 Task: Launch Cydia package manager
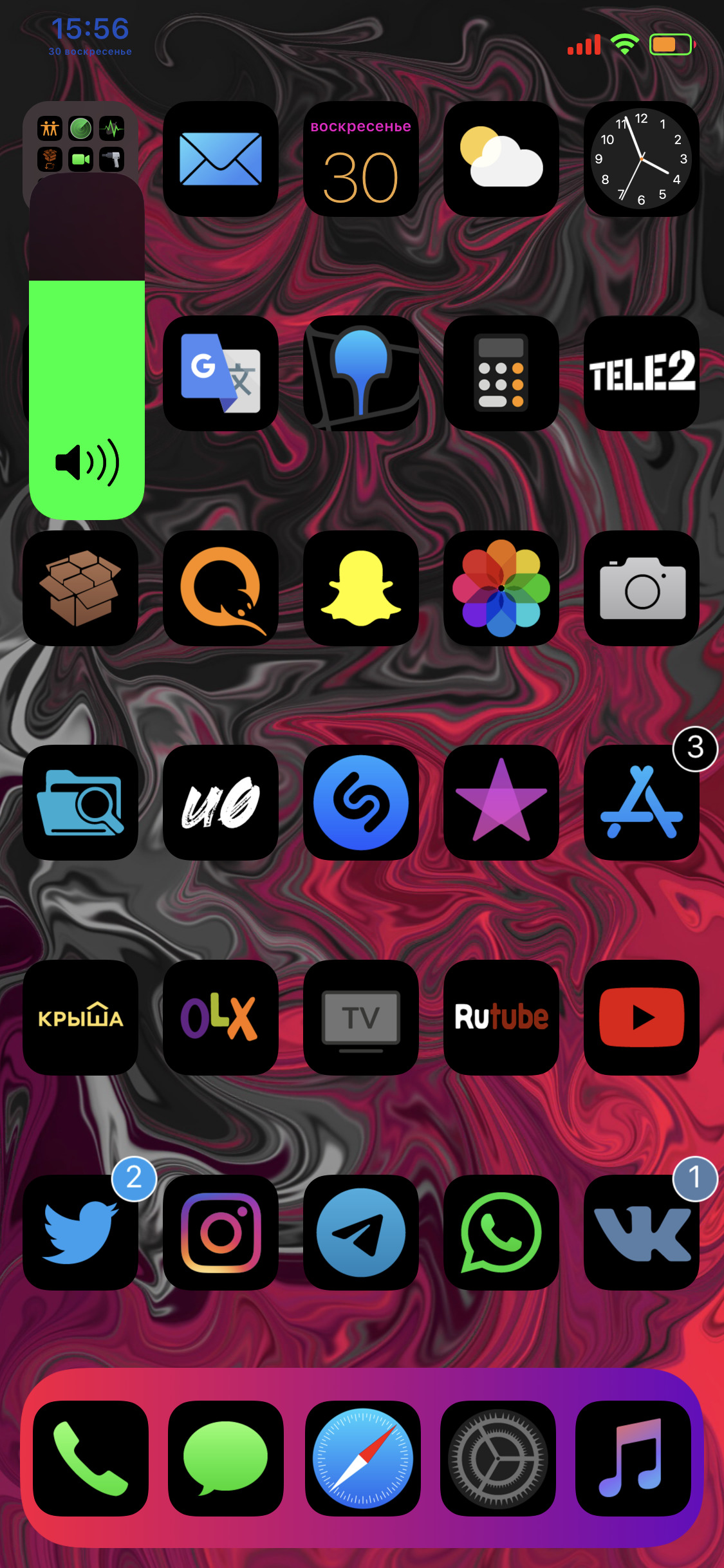coord(80,588)
